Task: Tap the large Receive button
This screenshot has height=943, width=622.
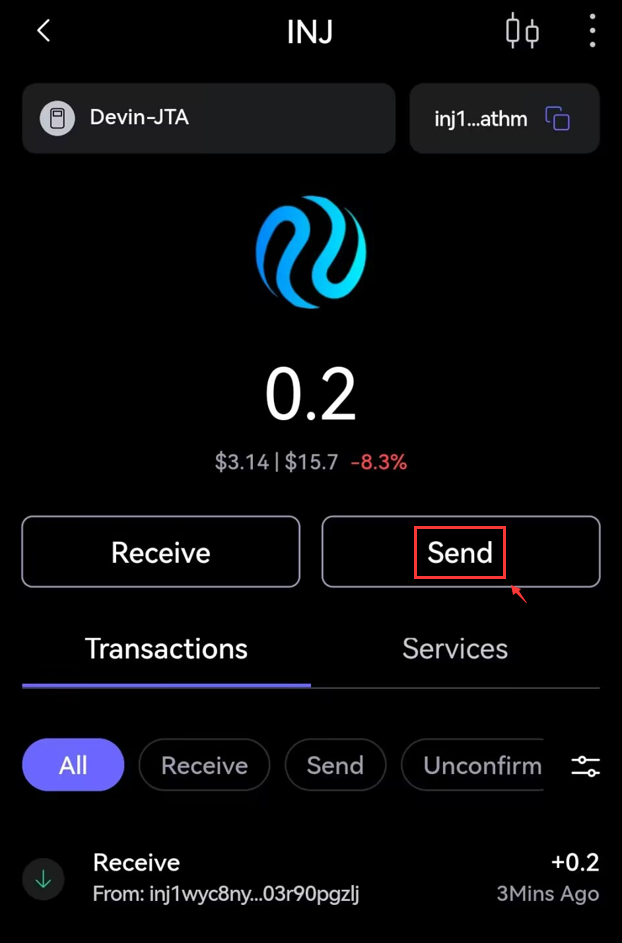Action: click(161, 552)
